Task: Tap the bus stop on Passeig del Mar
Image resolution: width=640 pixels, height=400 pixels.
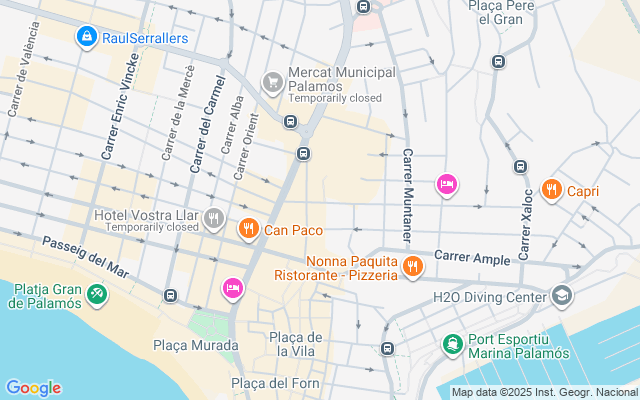Action: coord(171,296)
